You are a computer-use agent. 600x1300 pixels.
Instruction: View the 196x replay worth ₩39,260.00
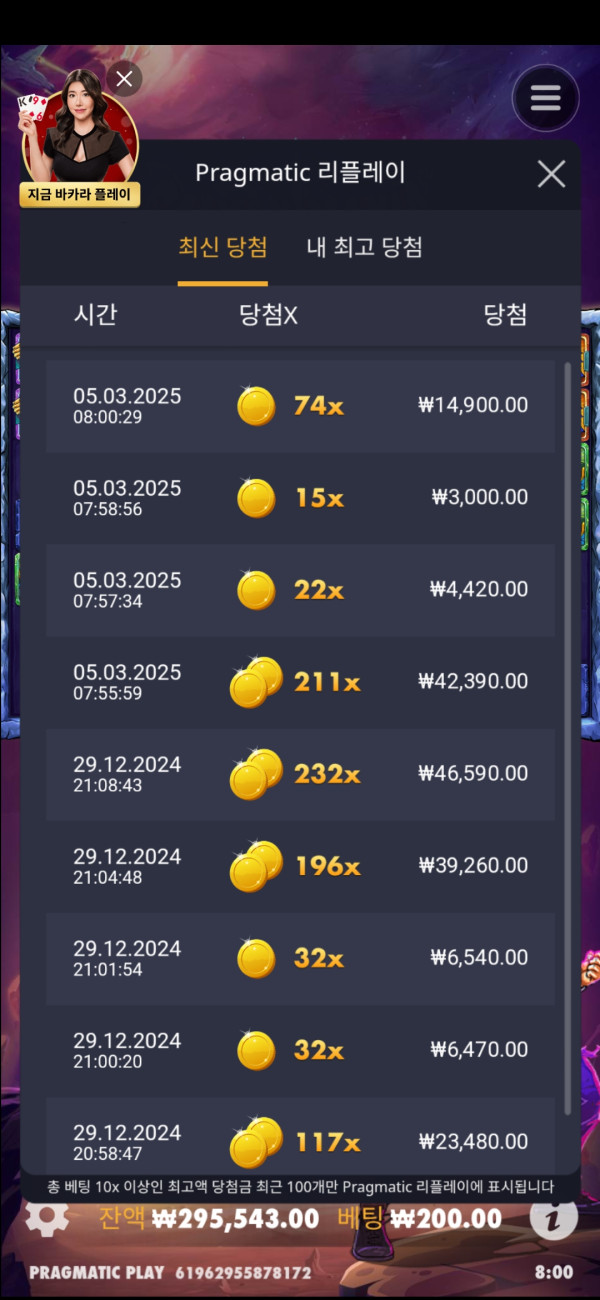point(300,866)
